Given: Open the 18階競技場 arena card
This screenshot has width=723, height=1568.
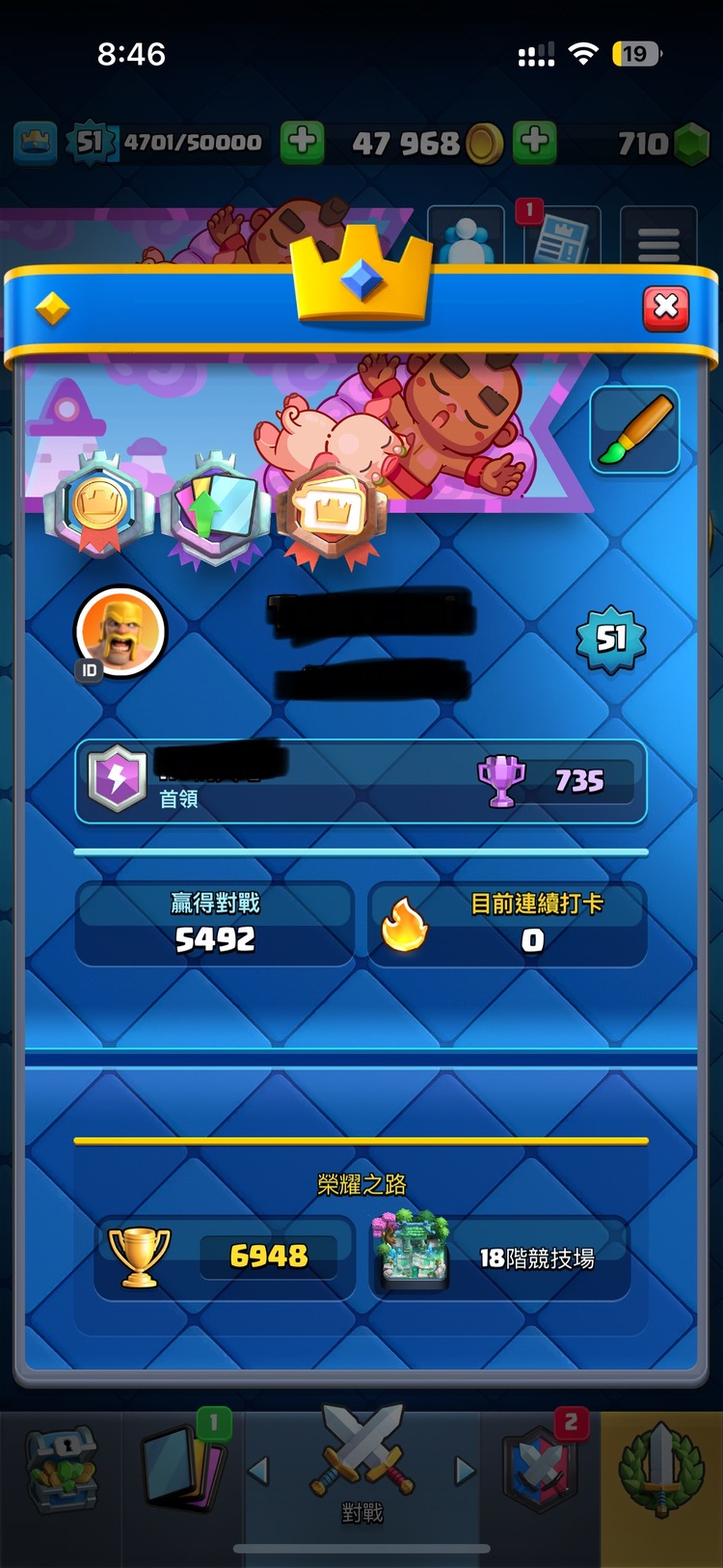Looking at the screenshot, I should pos(501,1256).
